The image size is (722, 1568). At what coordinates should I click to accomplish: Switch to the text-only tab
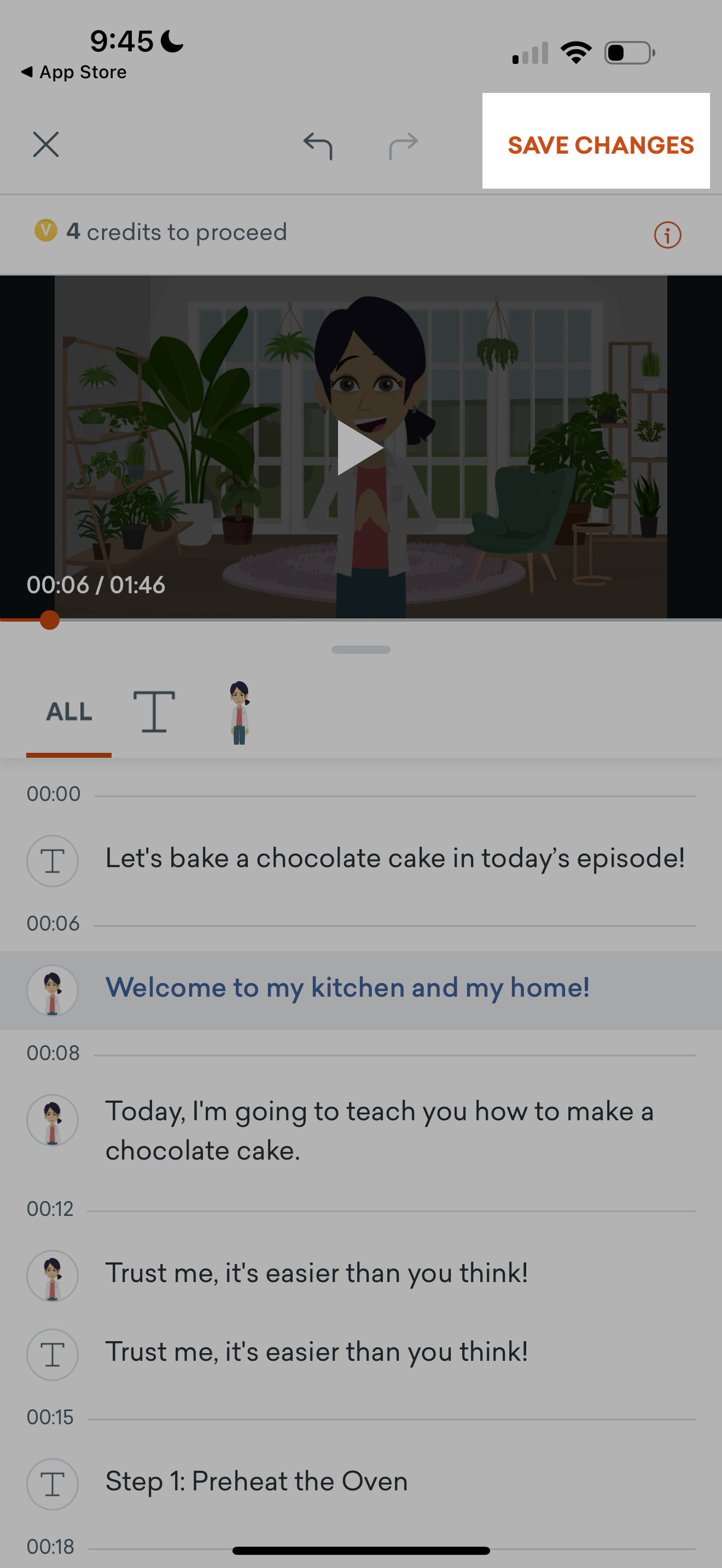(154, 712)
